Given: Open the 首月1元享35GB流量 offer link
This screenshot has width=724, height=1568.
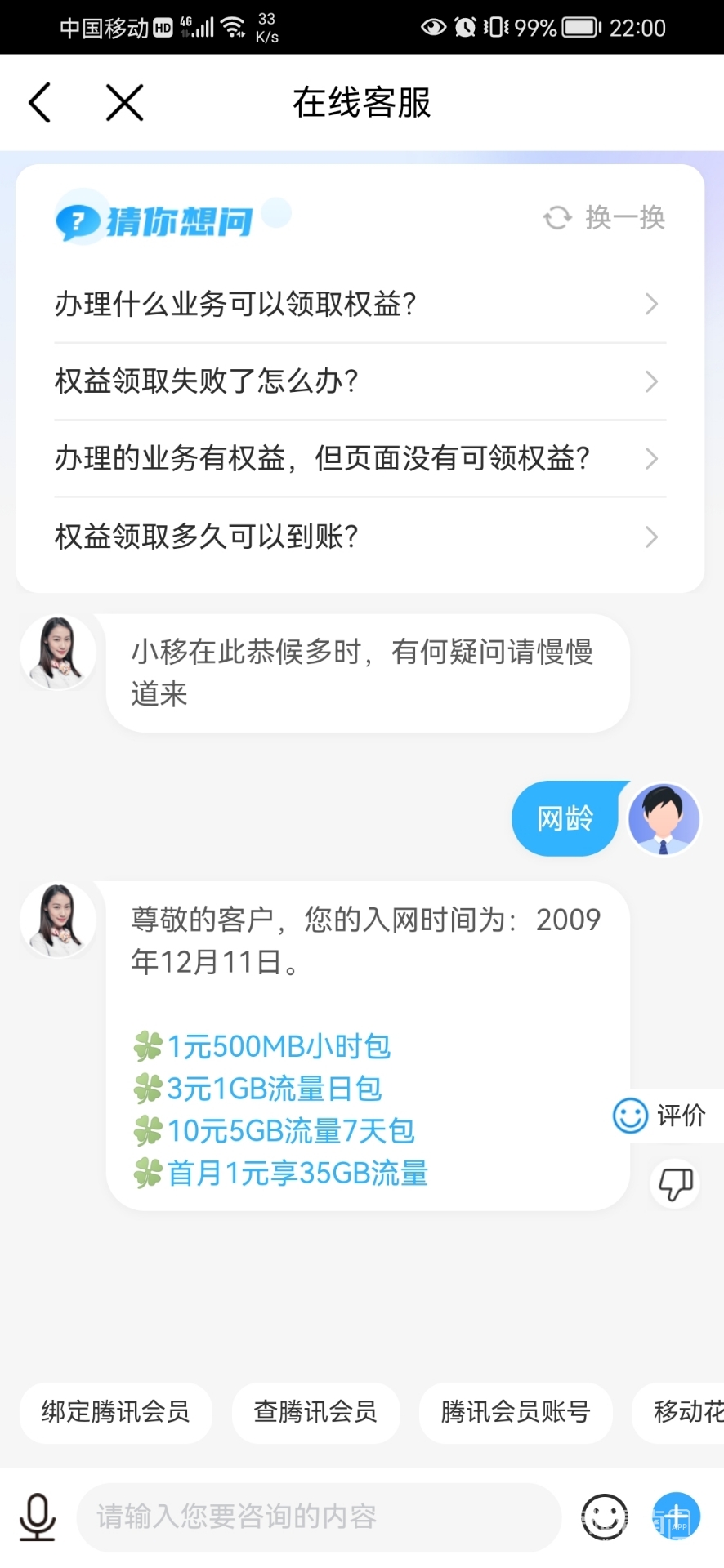Looking at the screenshot, I should coord(297,1174).
